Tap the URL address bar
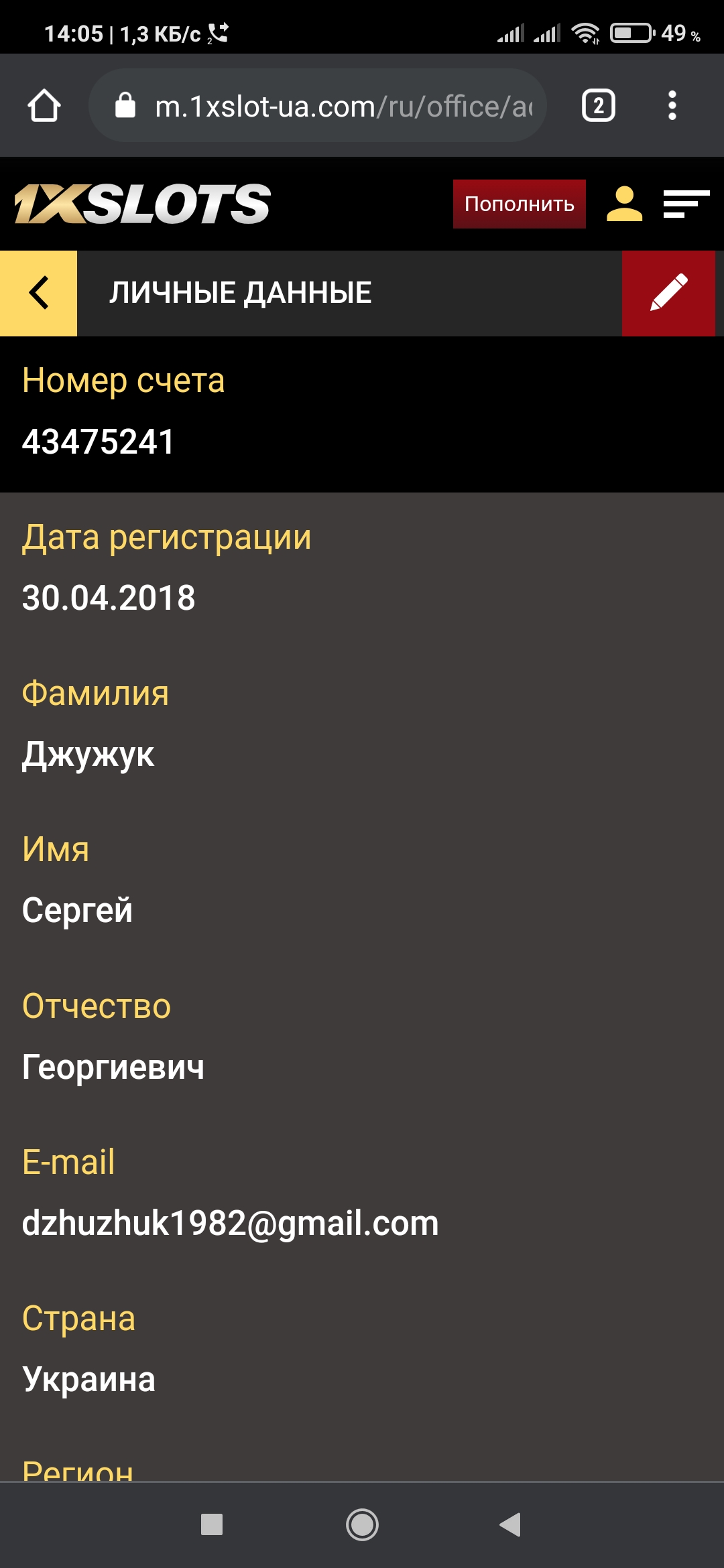 point(318,106)
